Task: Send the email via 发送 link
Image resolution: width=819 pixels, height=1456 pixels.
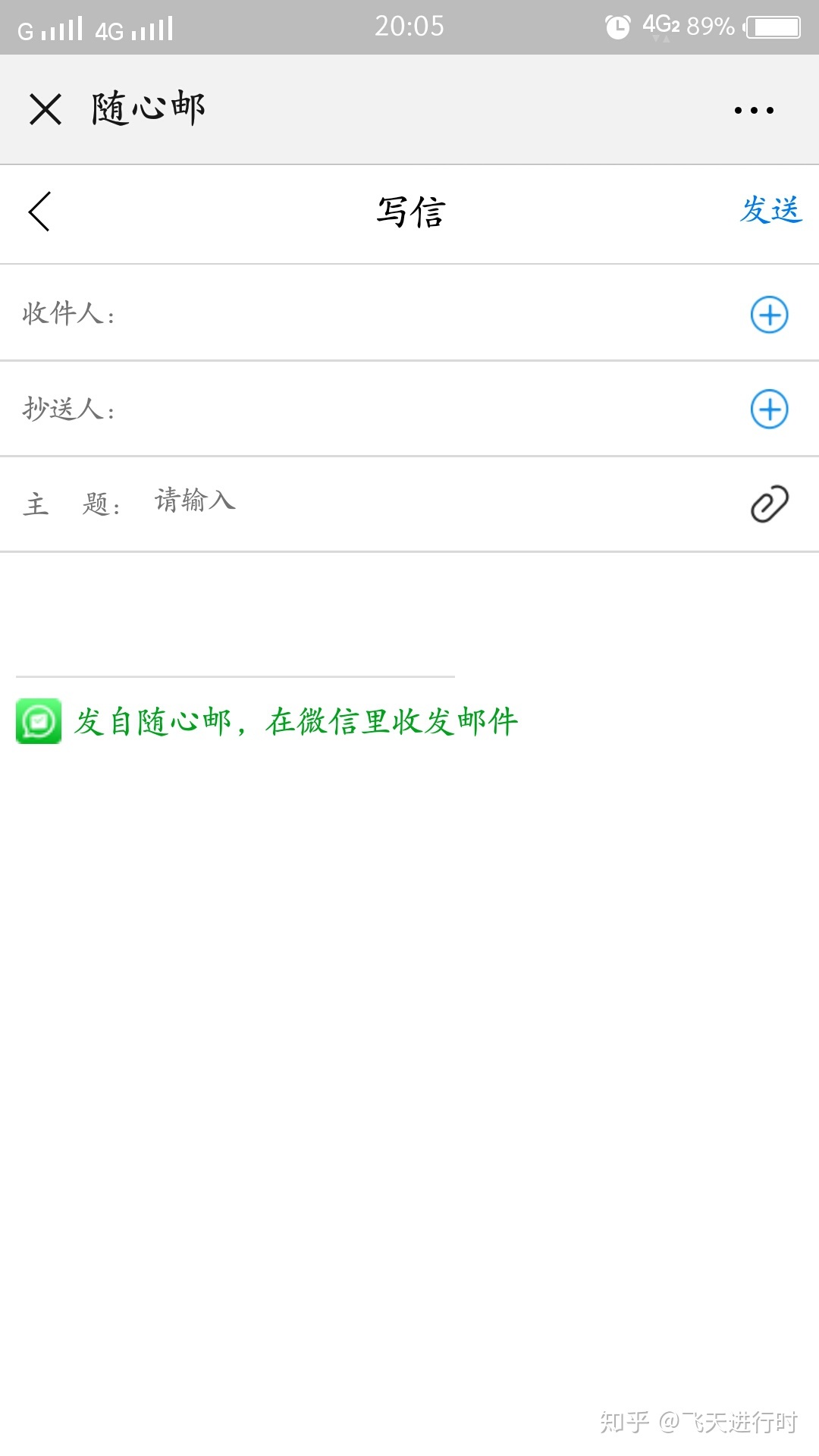Action: (x=771, y=209)
